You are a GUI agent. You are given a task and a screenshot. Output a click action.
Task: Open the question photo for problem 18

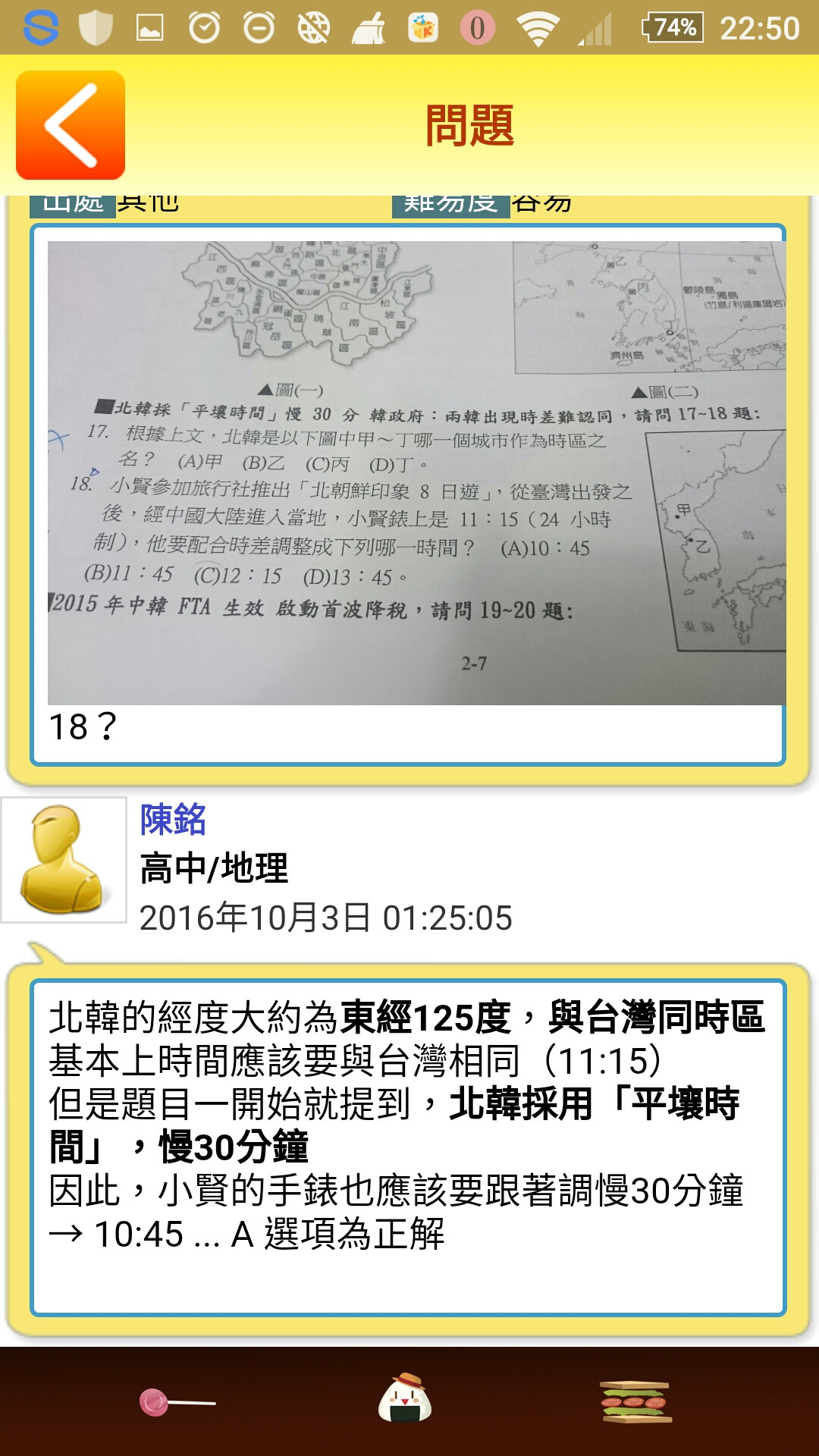(x=416, y=473)
